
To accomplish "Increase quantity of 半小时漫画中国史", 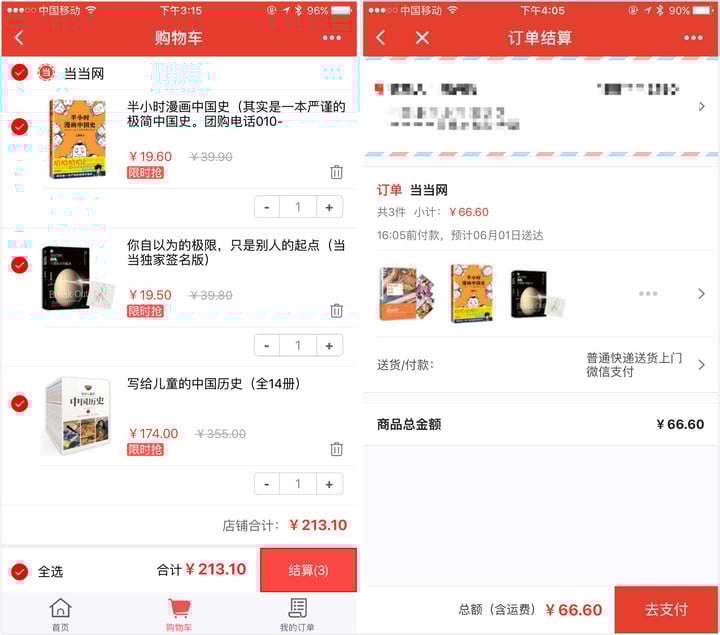I will [329, 207].
